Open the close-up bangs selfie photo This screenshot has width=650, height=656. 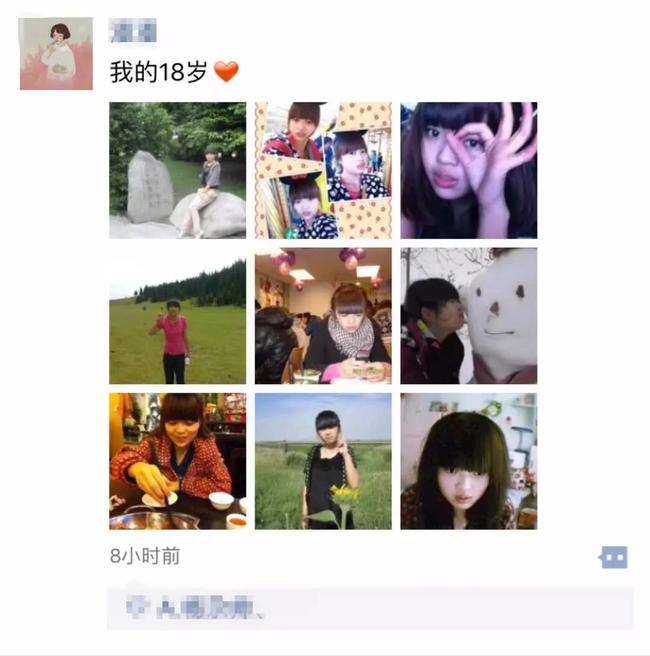468,461
